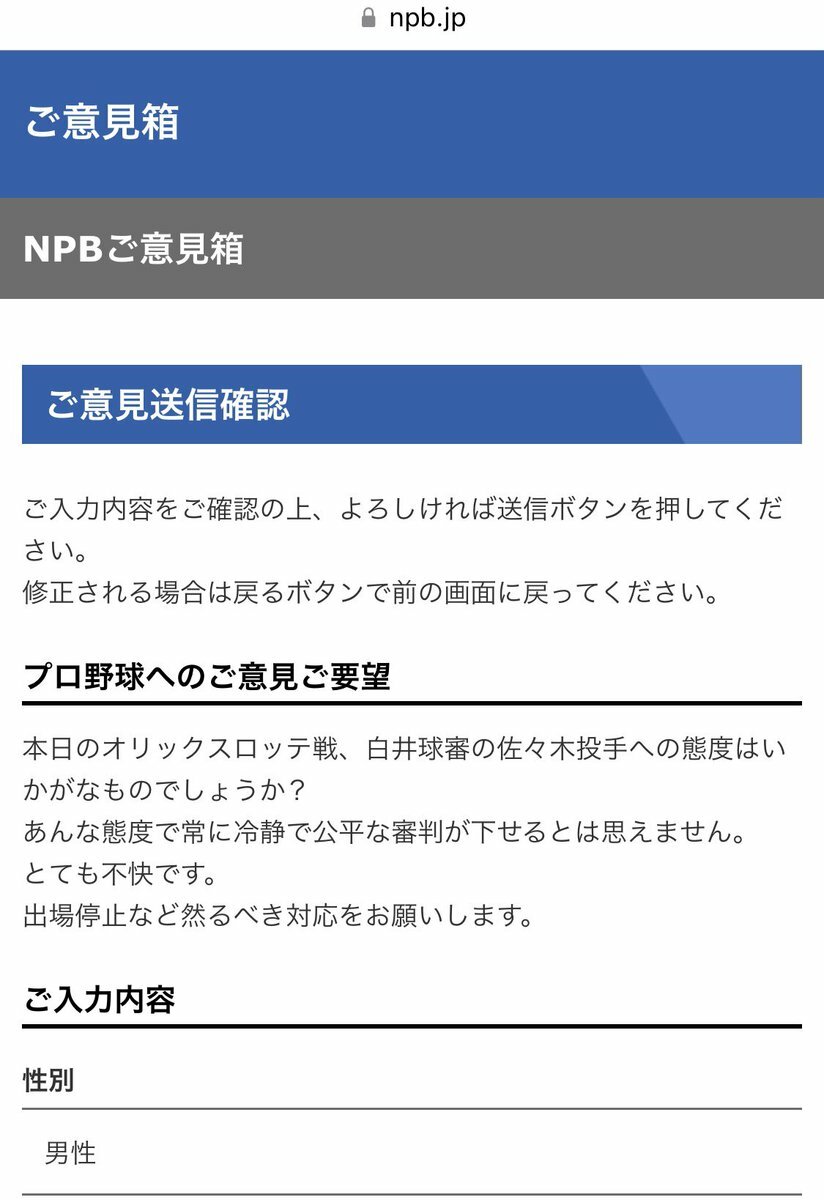The image size is (824, 1200).
Task: Tap the npb.jp address bar
Action: point(414,18)
